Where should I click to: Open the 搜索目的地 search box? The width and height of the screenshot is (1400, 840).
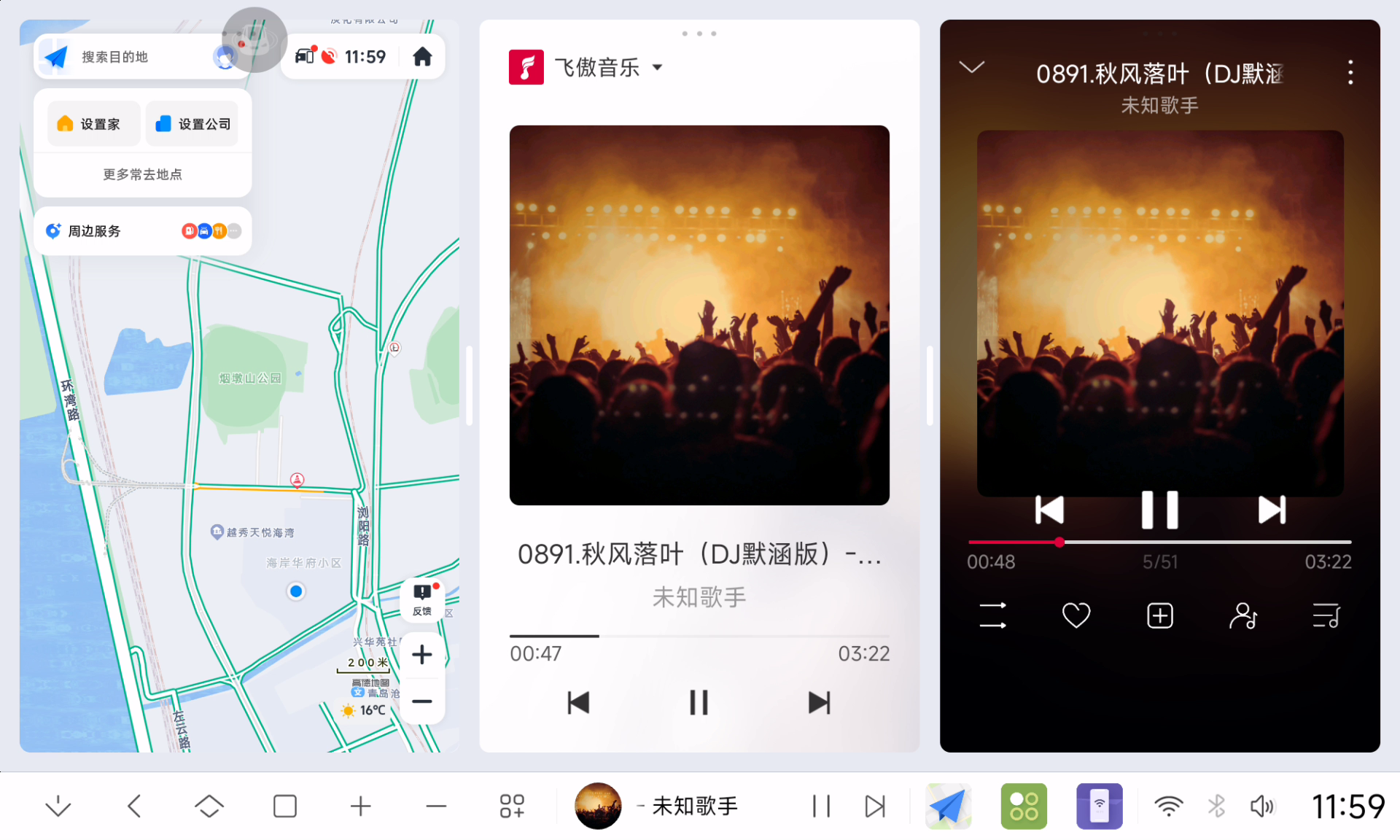(x=124, y=57)
